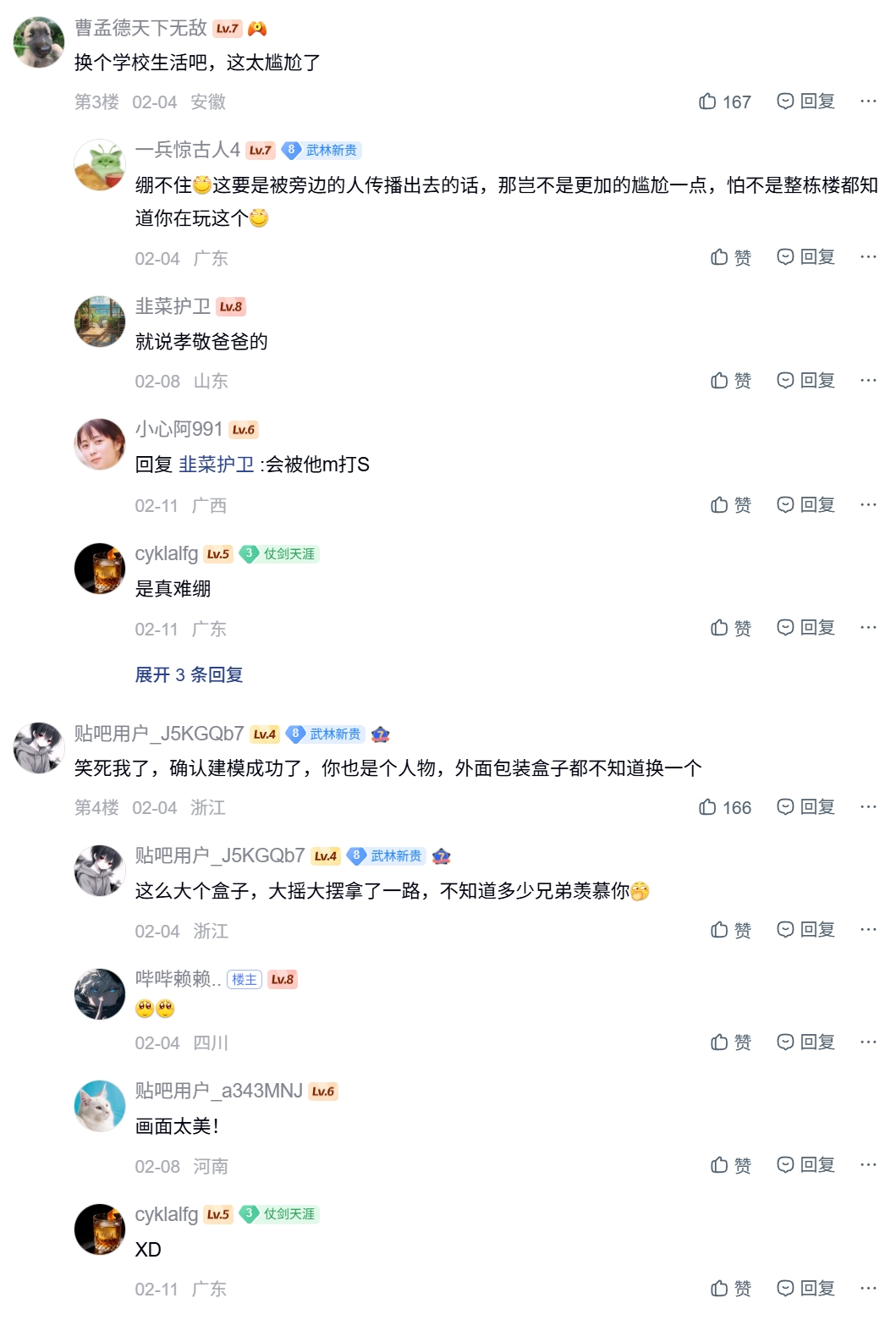Open 小心阿991's profile avatar
The image size is (896, 1320).
(100, 444)
